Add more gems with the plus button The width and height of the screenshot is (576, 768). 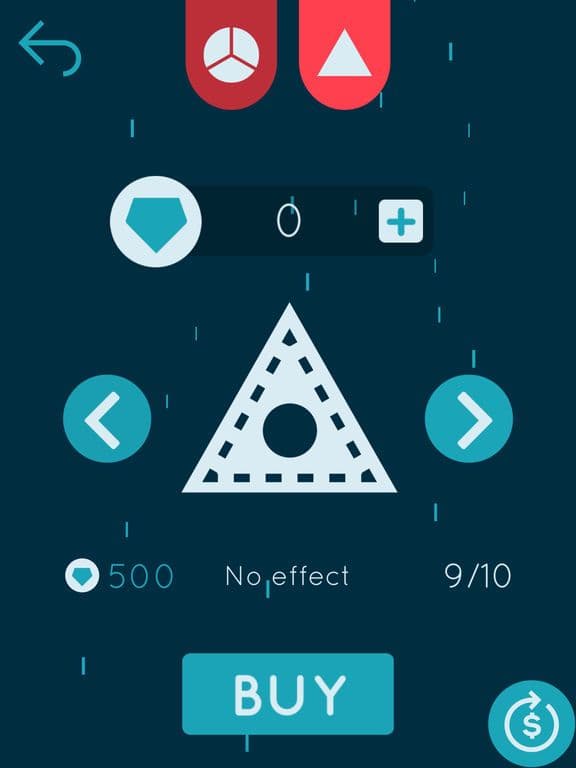tap(401, 221)
